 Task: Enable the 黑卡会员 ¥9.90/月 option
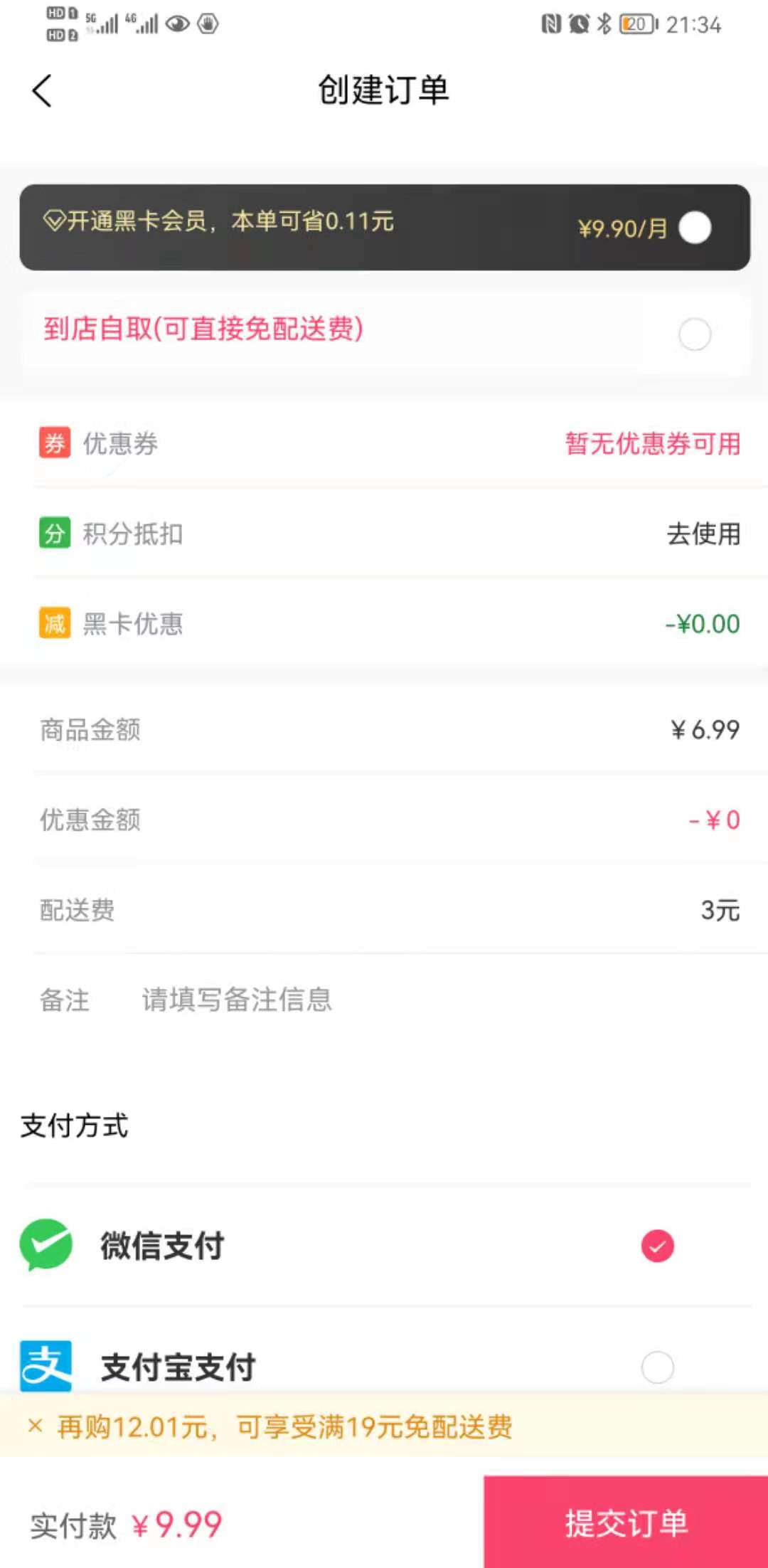click(x=694, y=228)
